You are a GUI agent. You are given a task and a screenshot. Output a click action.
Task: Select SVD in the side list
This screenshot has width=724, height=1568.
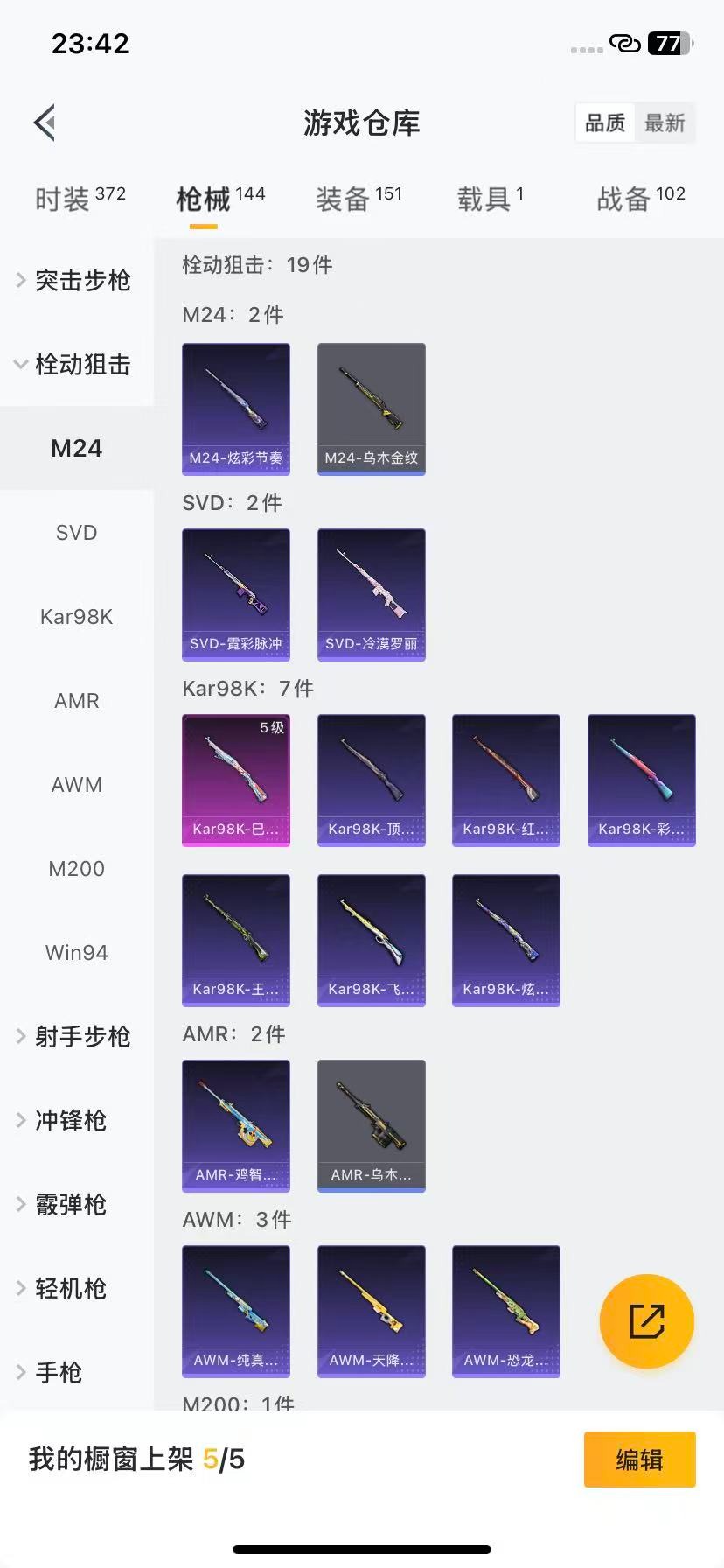pyautogui.click(x=76, y=533)
